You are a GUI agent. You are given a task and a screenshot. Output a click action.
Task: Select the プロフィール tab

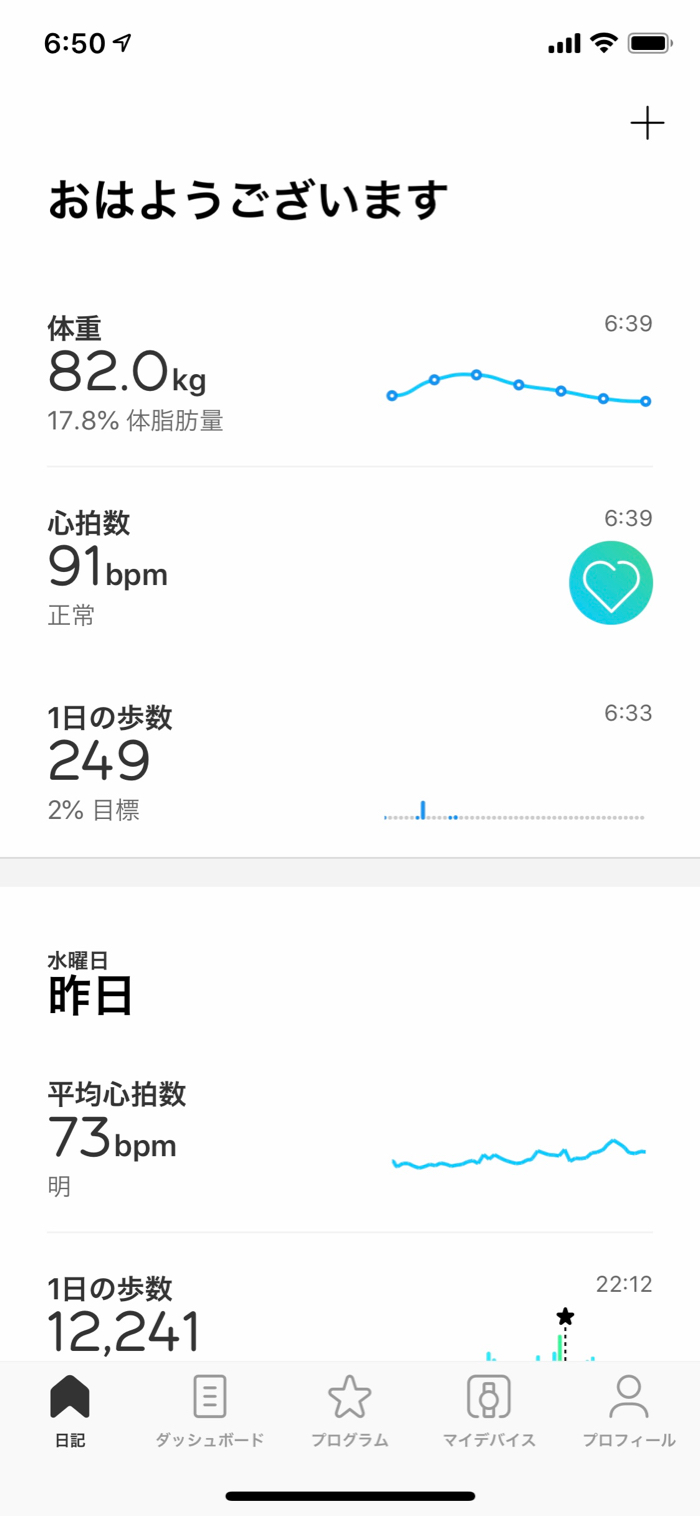pyautogui.click(x=629, y=1412)
